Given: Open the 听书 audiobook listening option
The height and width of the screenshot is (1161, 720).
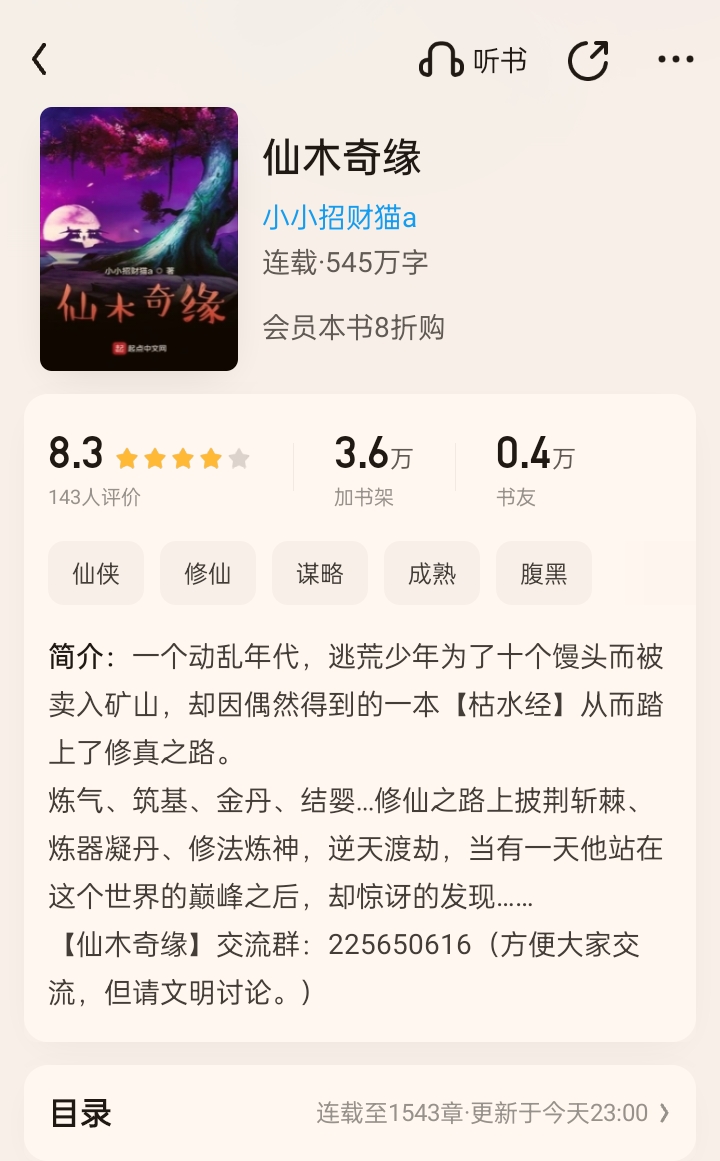Looking at the screenshot, I should tap(473, 60).
